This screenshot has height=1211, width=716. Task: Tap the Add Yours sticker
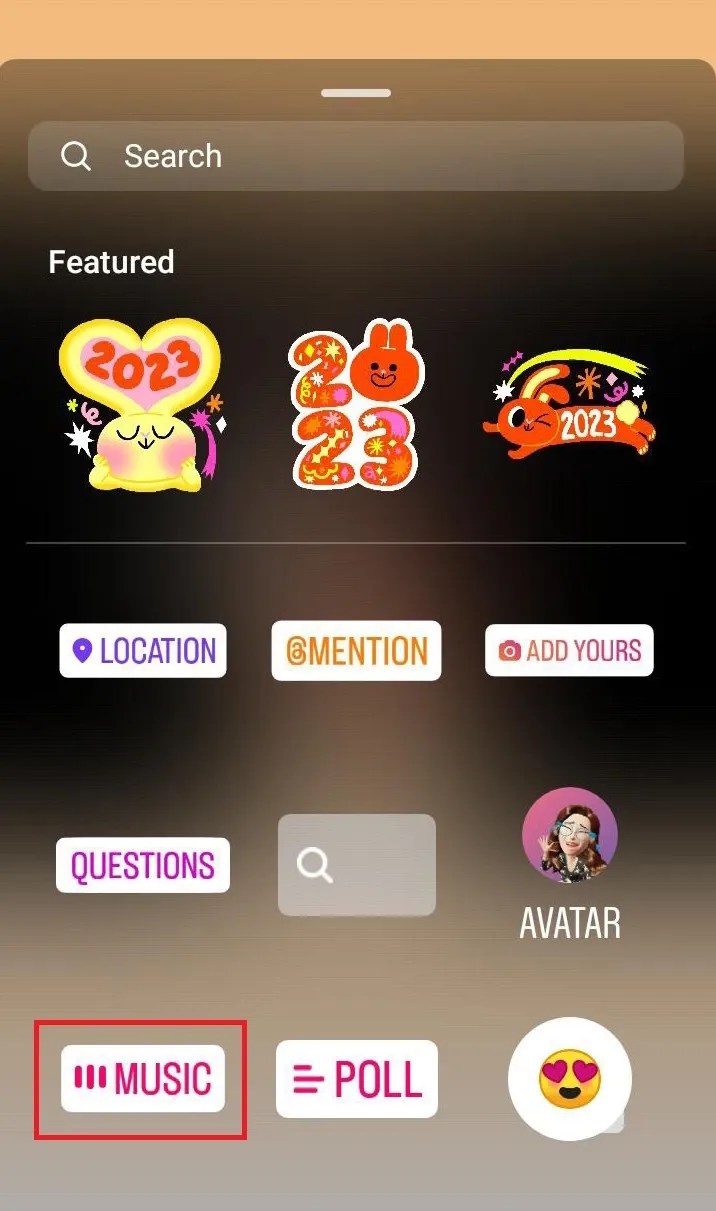point(569,651)
